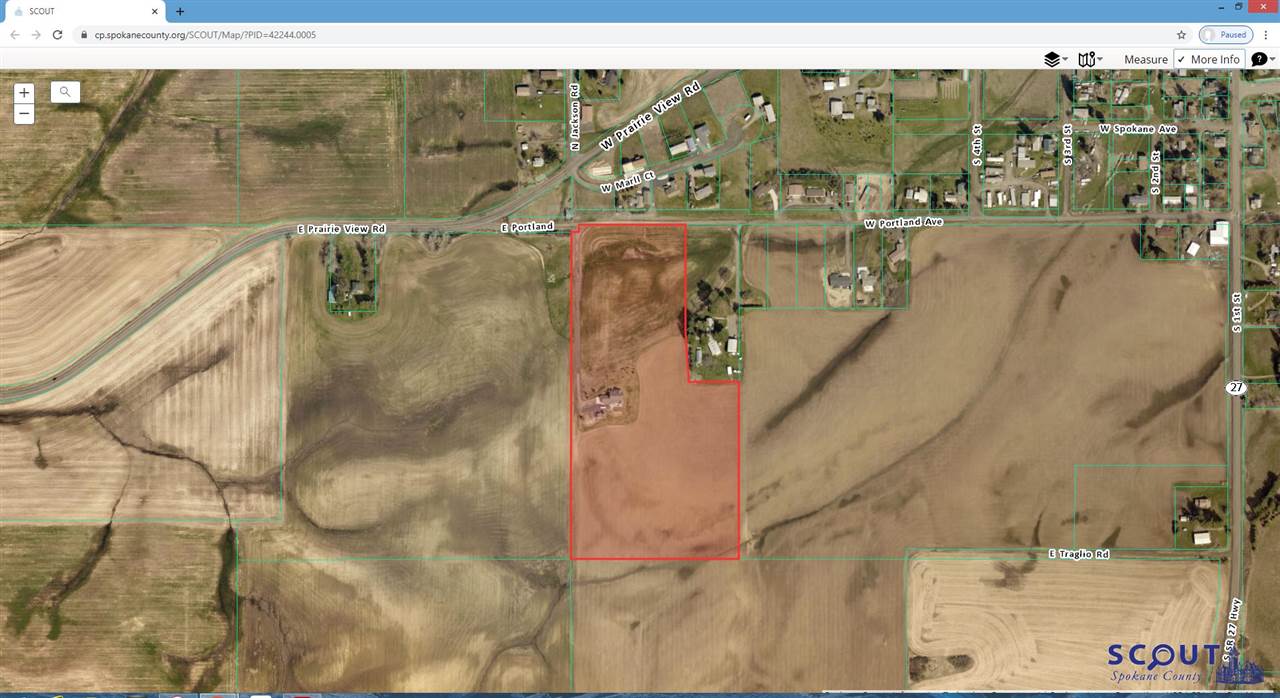
Task: Open the layers dropdown
Action: click(x=1056, y=60)
